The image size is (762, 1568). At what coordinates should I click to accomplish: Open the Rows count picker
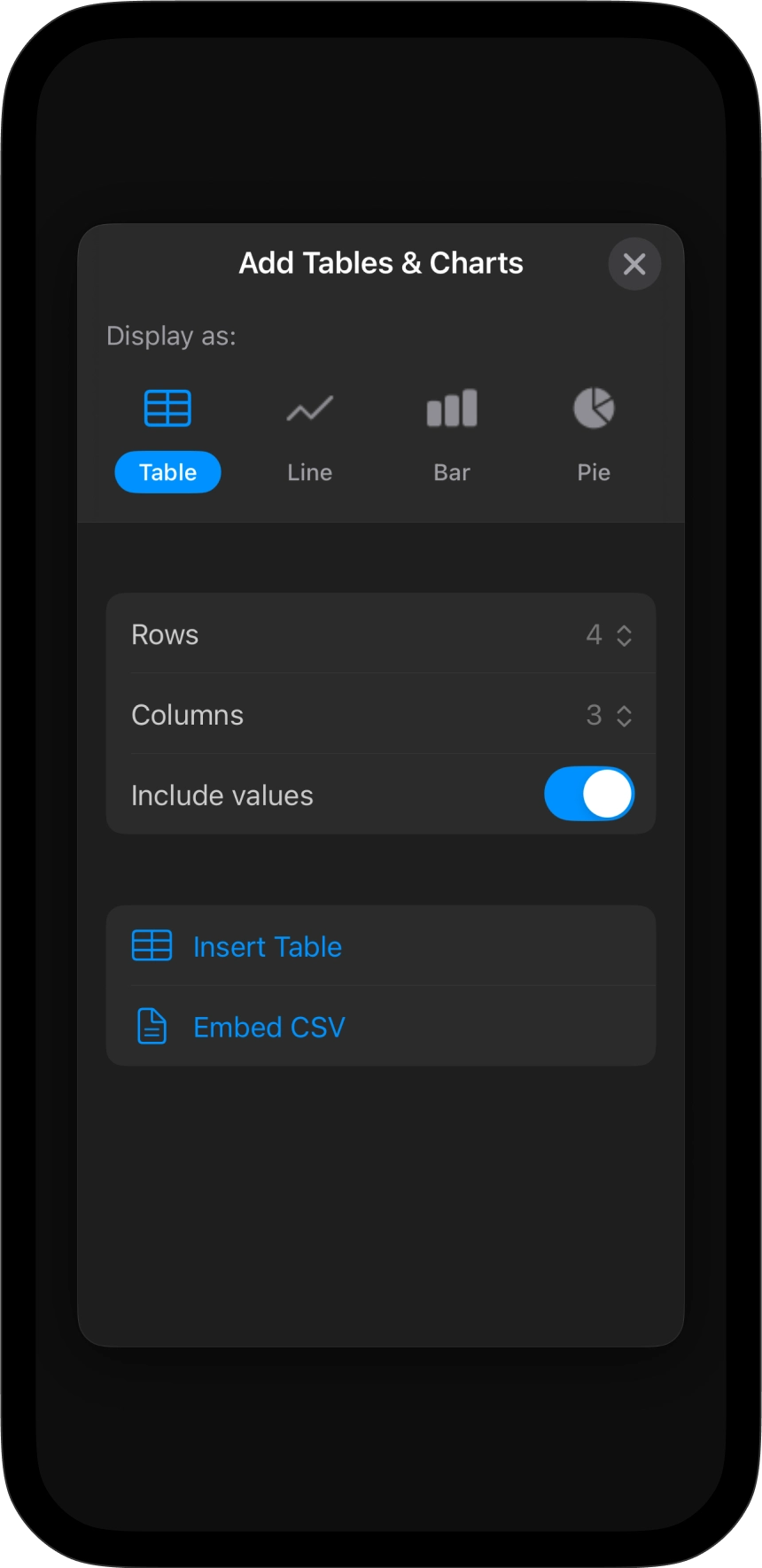609,635
